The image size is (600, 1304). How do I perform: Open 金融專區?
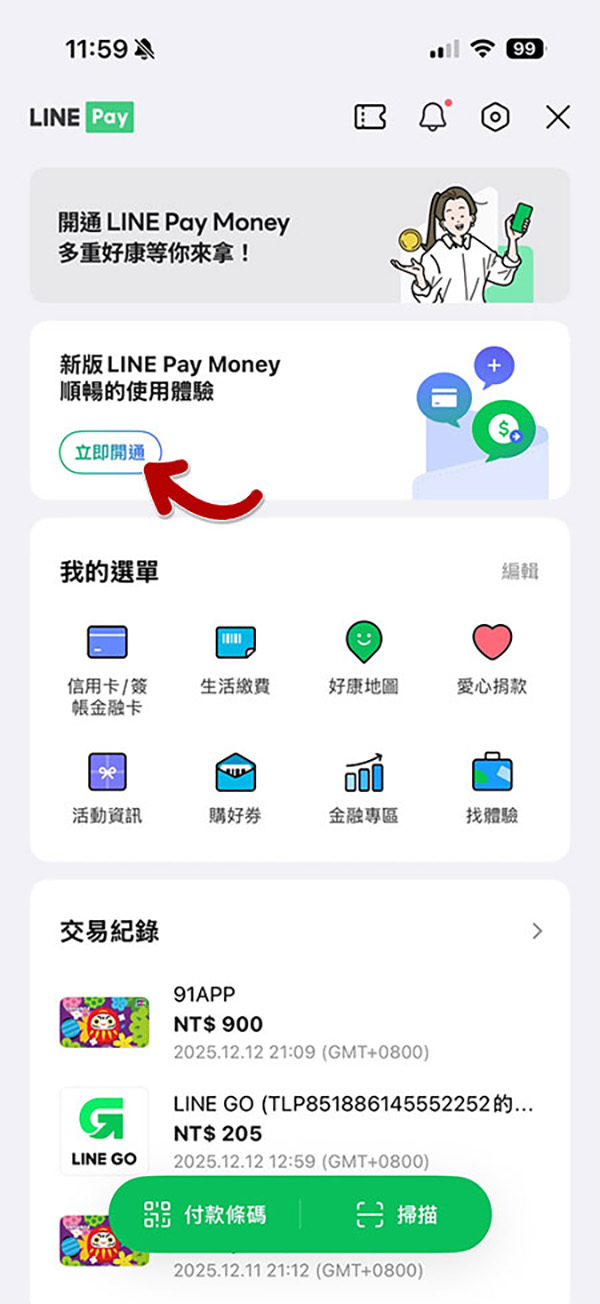[x=364, y=787]
